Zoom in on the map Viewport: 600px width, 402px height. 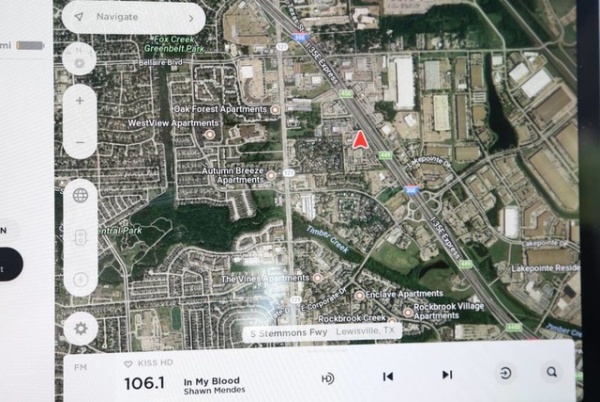(x=80, y=100)
